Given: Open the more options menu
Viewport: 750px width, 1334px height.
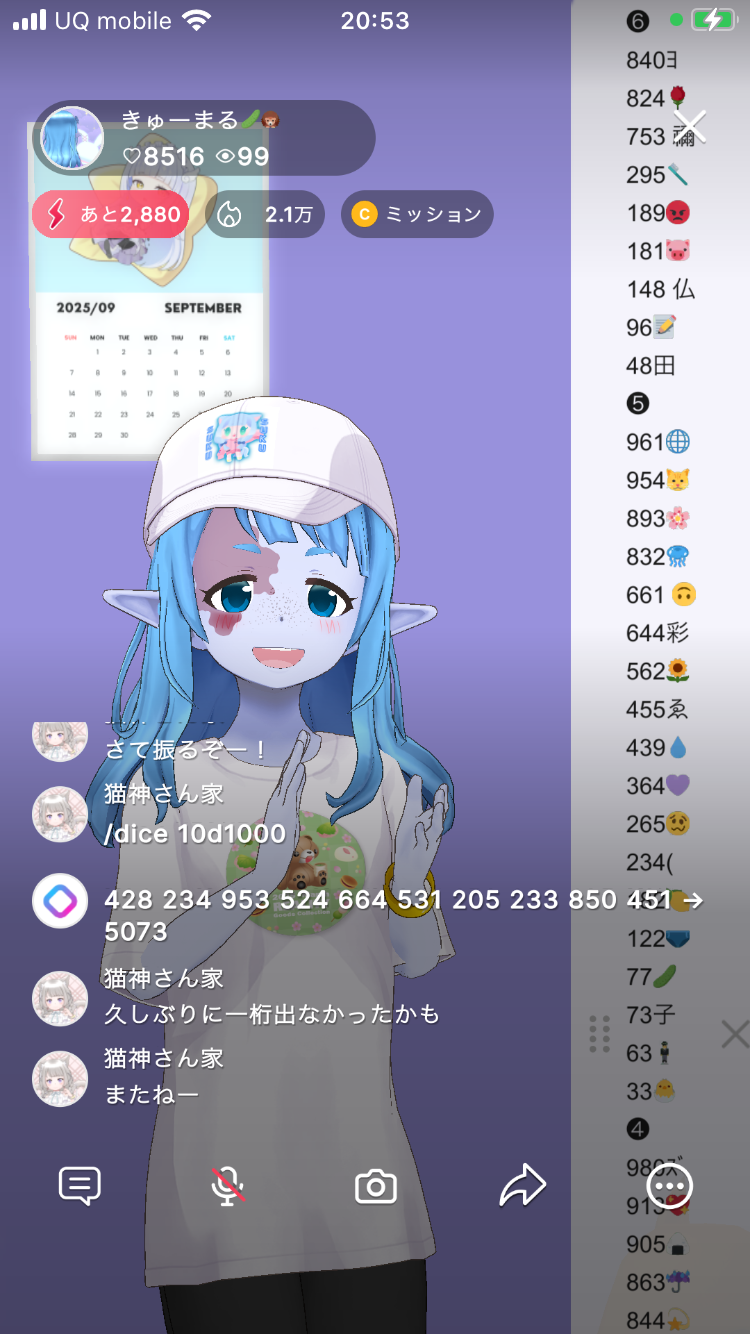Looking at the screenshot, I should point(669,1186).
